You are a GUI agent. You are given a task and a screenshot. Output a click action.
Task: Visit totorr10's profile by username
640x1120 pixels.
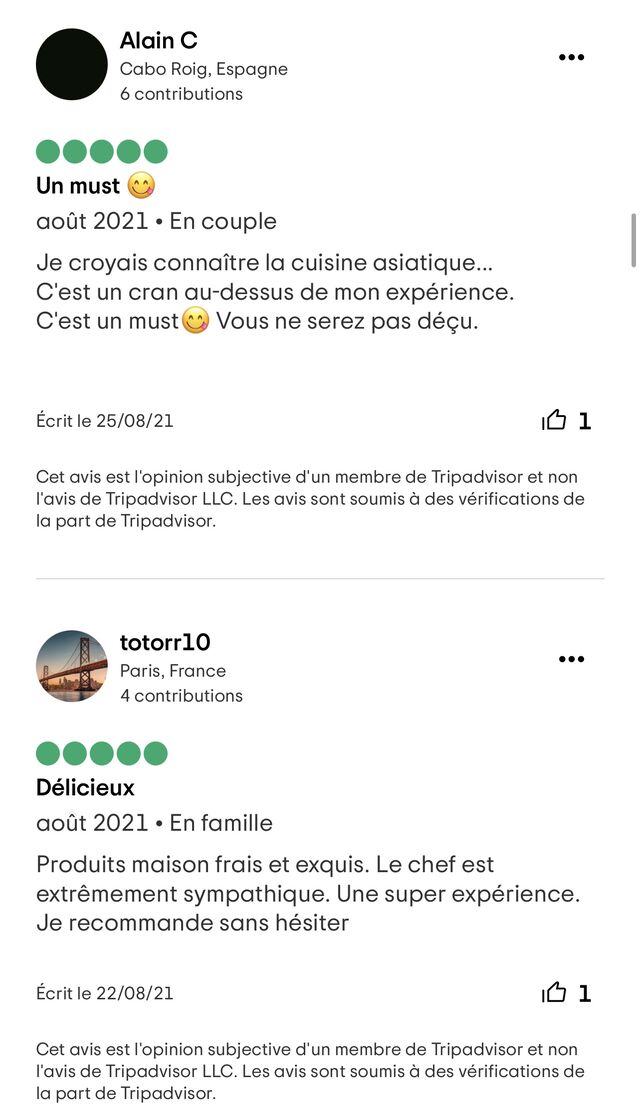coord(165,643)
